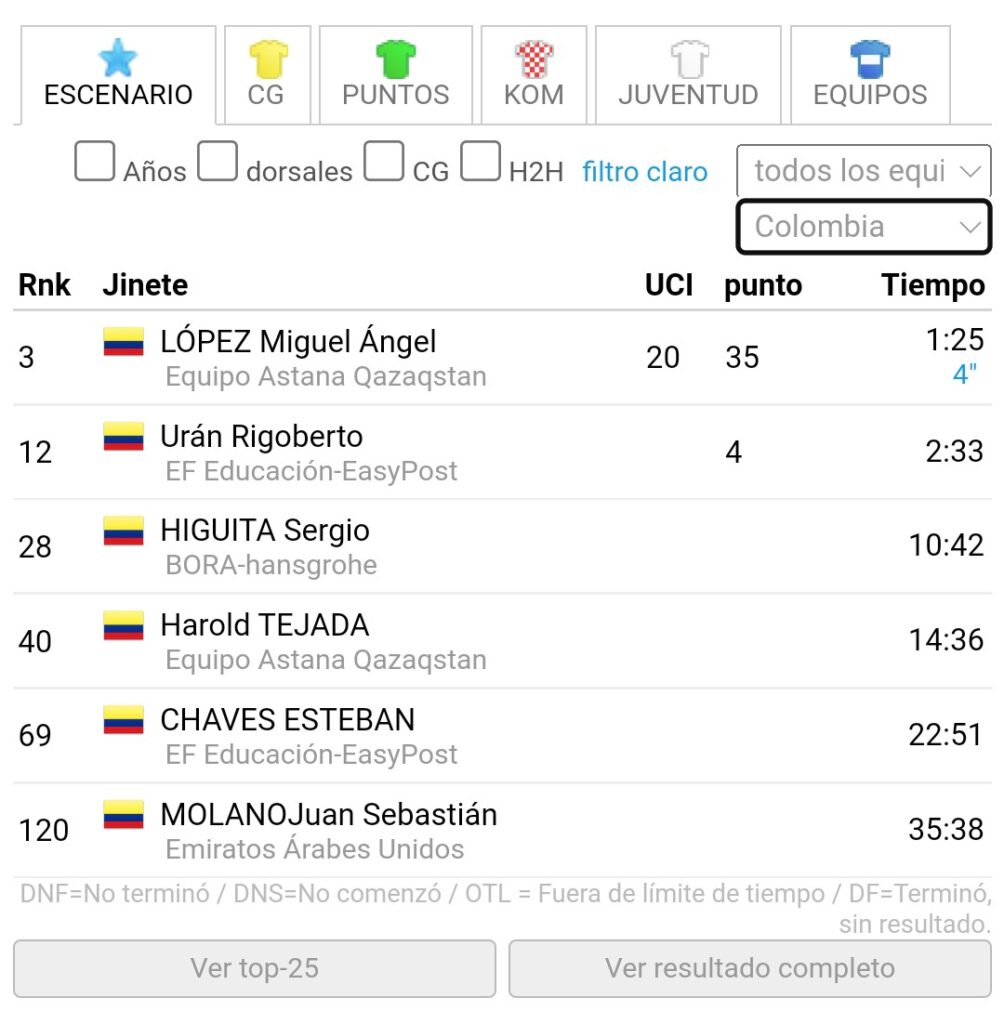This screenshot has height=1024, width=1004.
Task: Select the ESCENARIO tab
Action: click(x=118, y=76)
